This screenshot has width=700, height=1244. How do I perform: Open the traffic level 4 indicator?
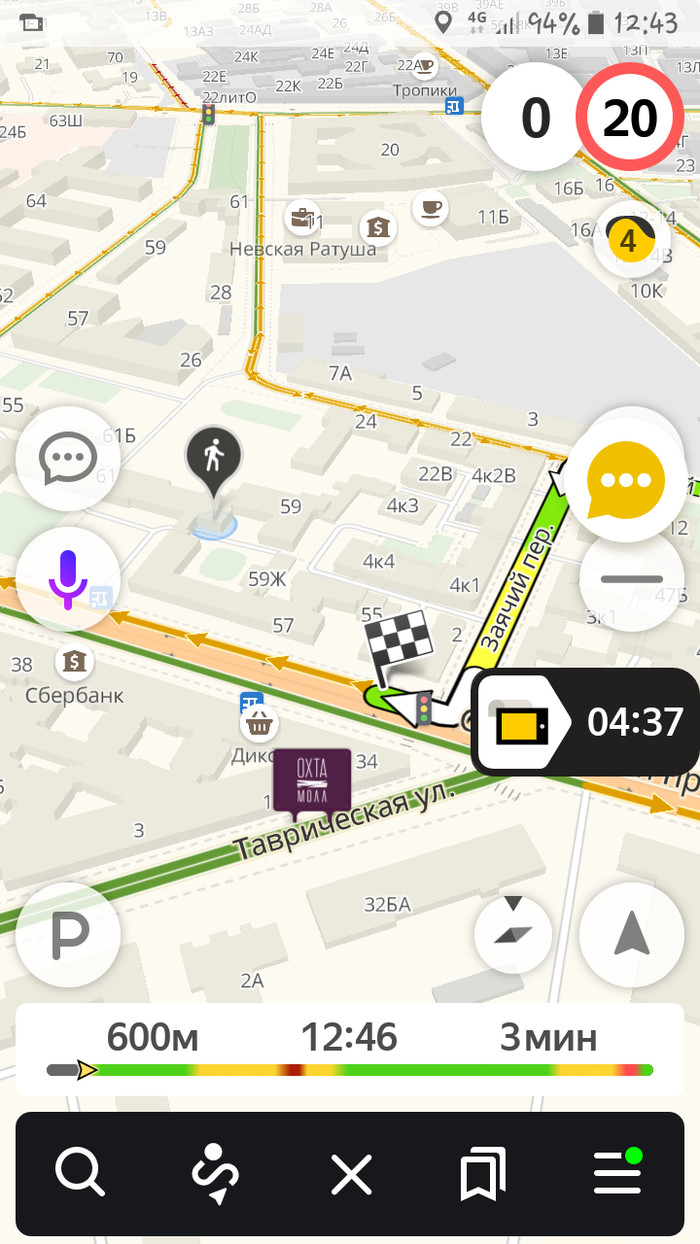coord(627,241)
